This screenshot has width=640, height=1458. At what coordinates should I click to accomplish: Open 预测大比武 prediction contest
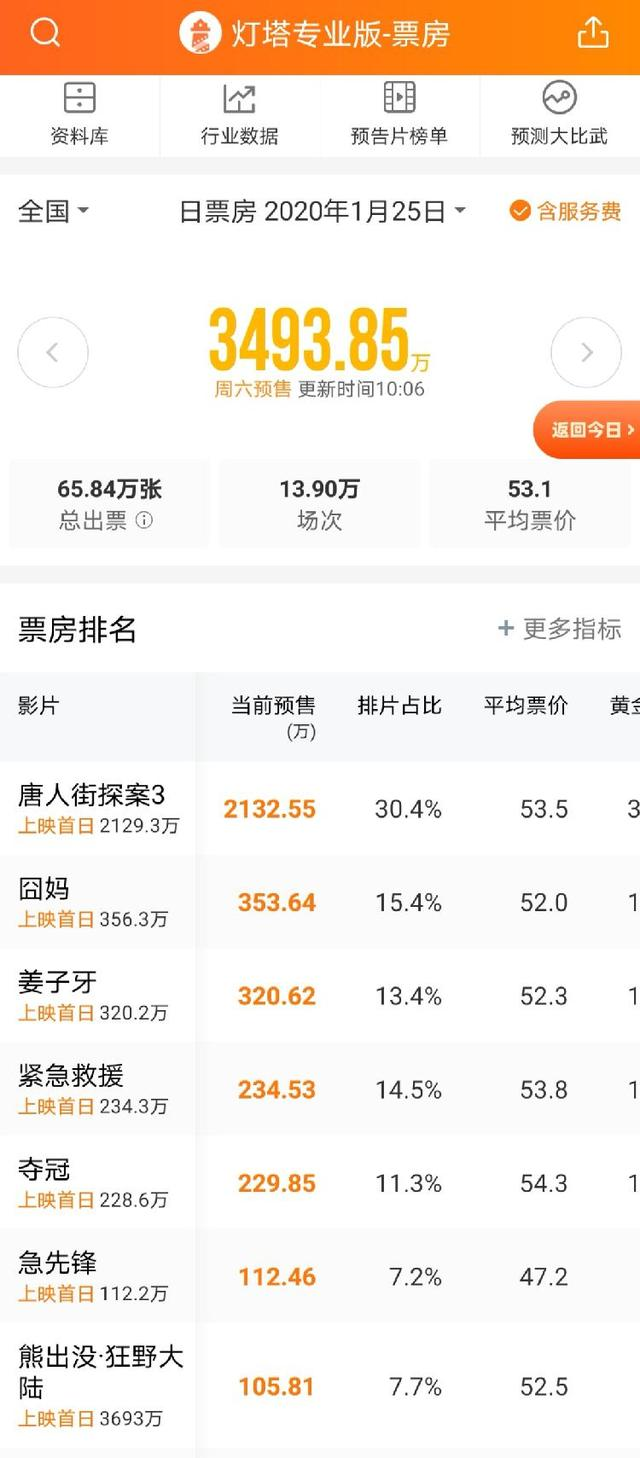(x=559, y=114)
